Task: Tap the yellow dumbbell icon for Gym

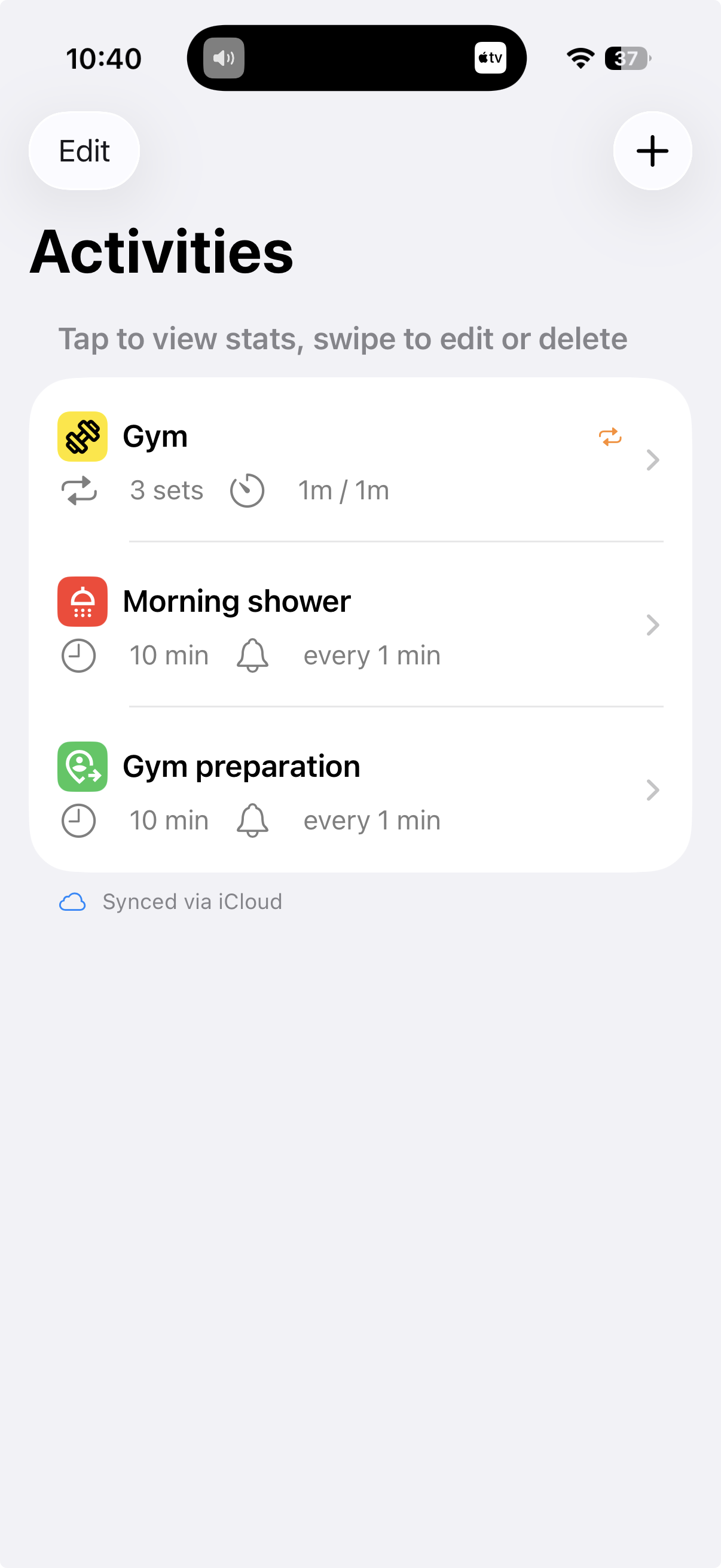Action: click(82, 436)
